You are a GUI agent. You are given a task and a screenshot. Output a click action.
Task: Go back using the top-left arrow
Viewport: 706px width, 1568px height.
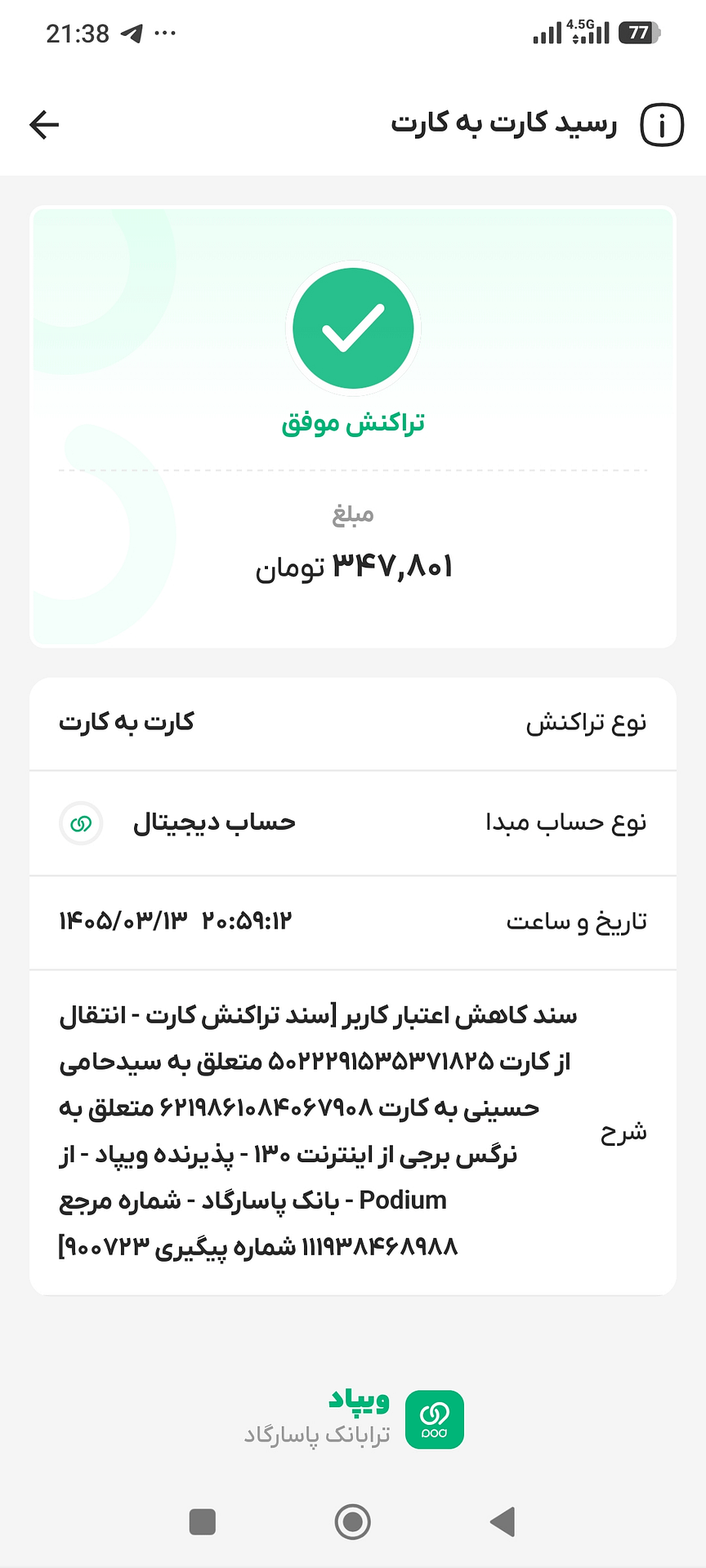pyautogui.click(x=44, y=124)
